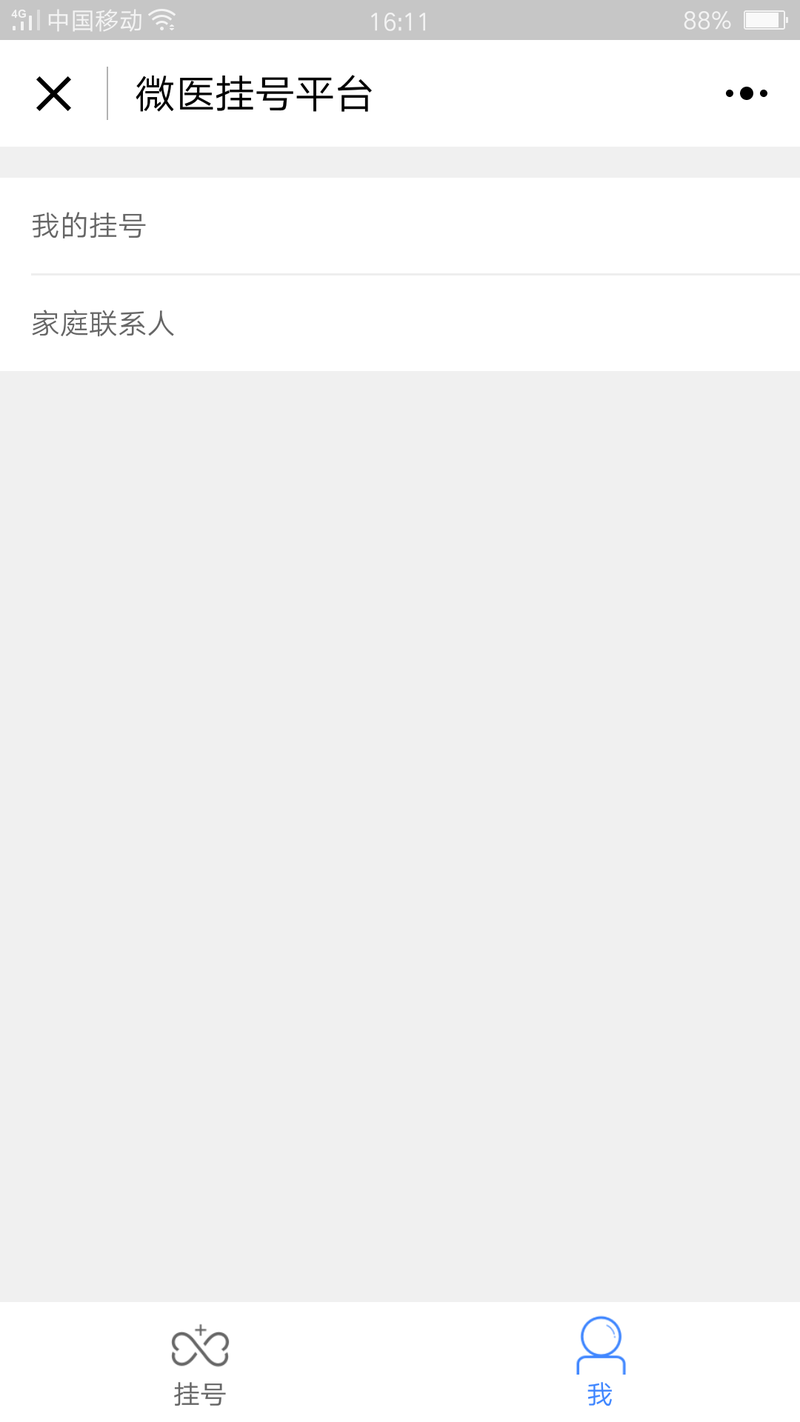Image resolution: width=800 pixels, height=1422 pixels.
Task: Open 我的挂号 list
Action: tap(400, 226)
